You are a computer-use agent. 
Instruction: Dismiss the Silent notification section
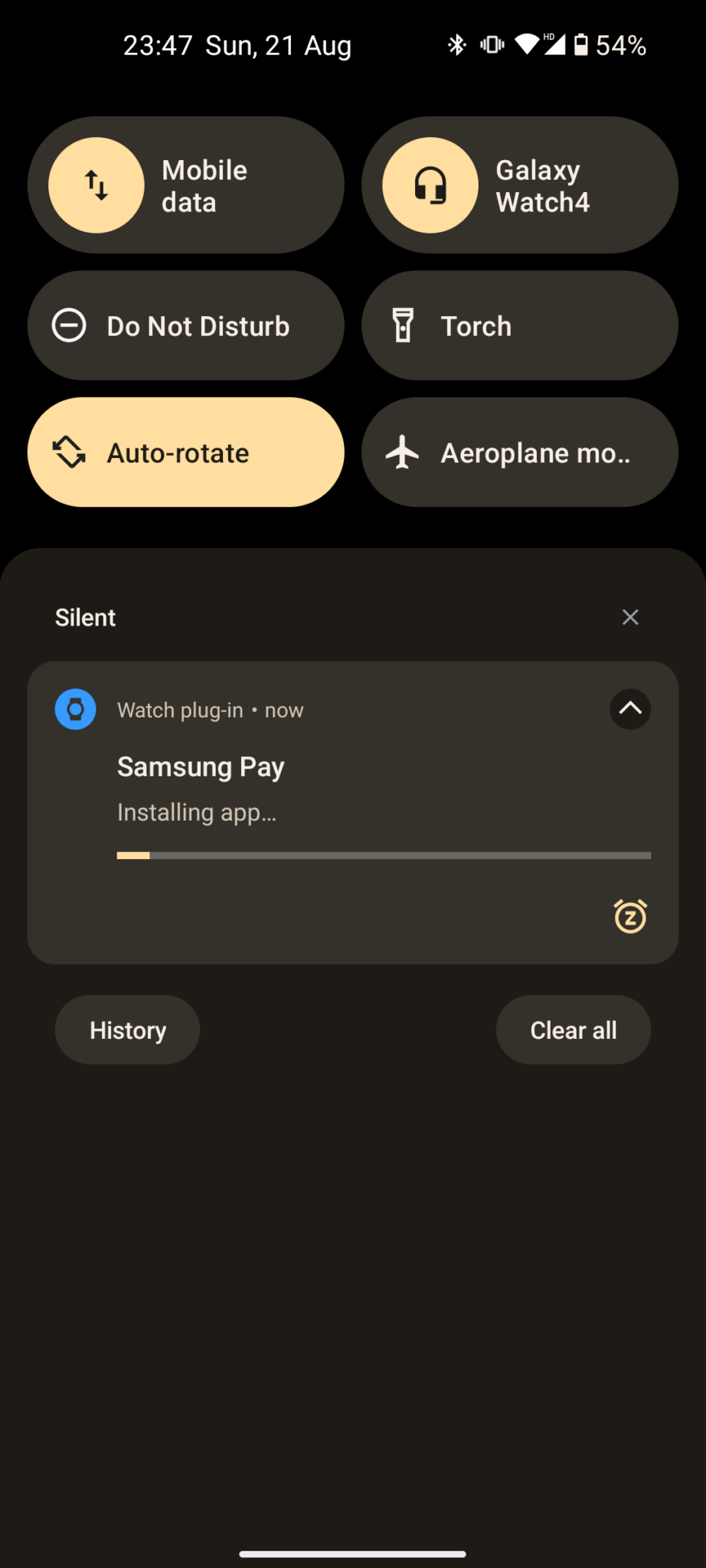[629, 617]
